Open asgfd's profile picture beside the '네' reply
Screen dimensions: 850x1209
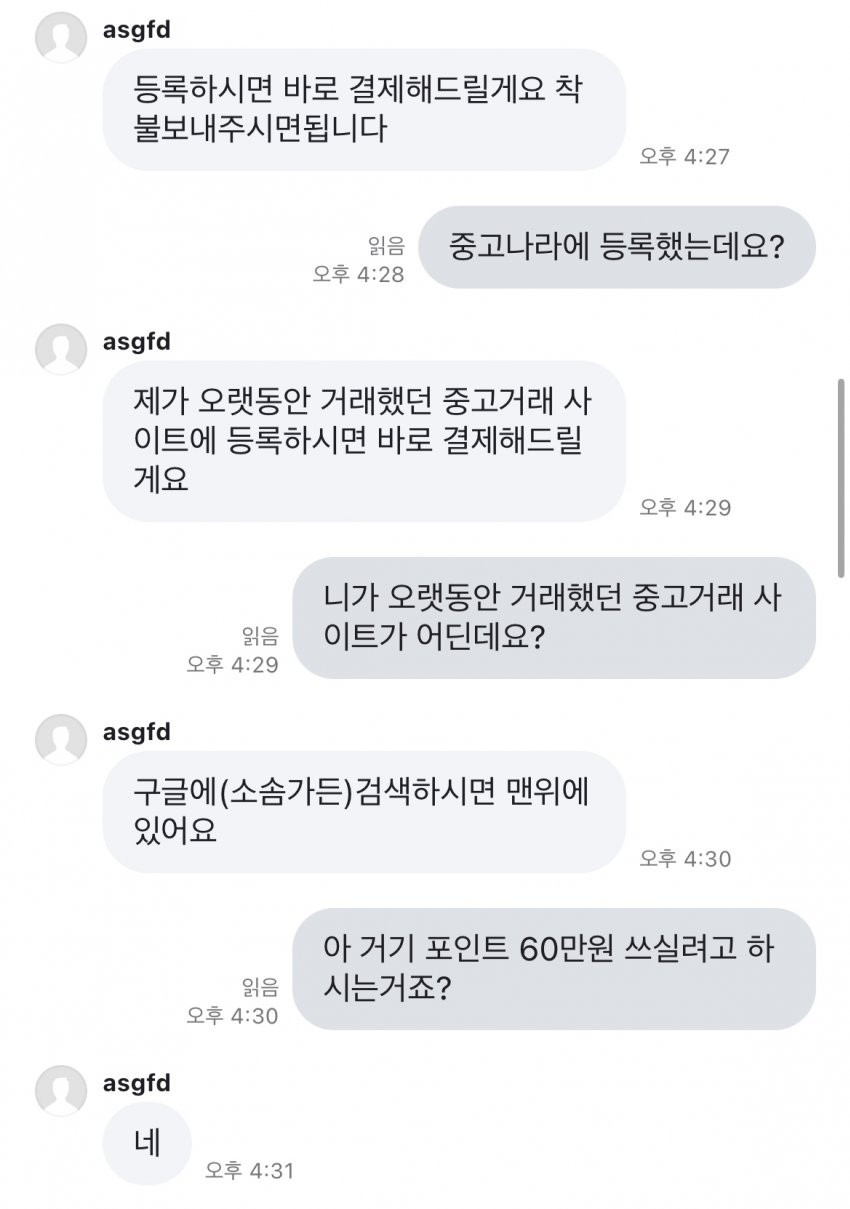(61, 1090)
